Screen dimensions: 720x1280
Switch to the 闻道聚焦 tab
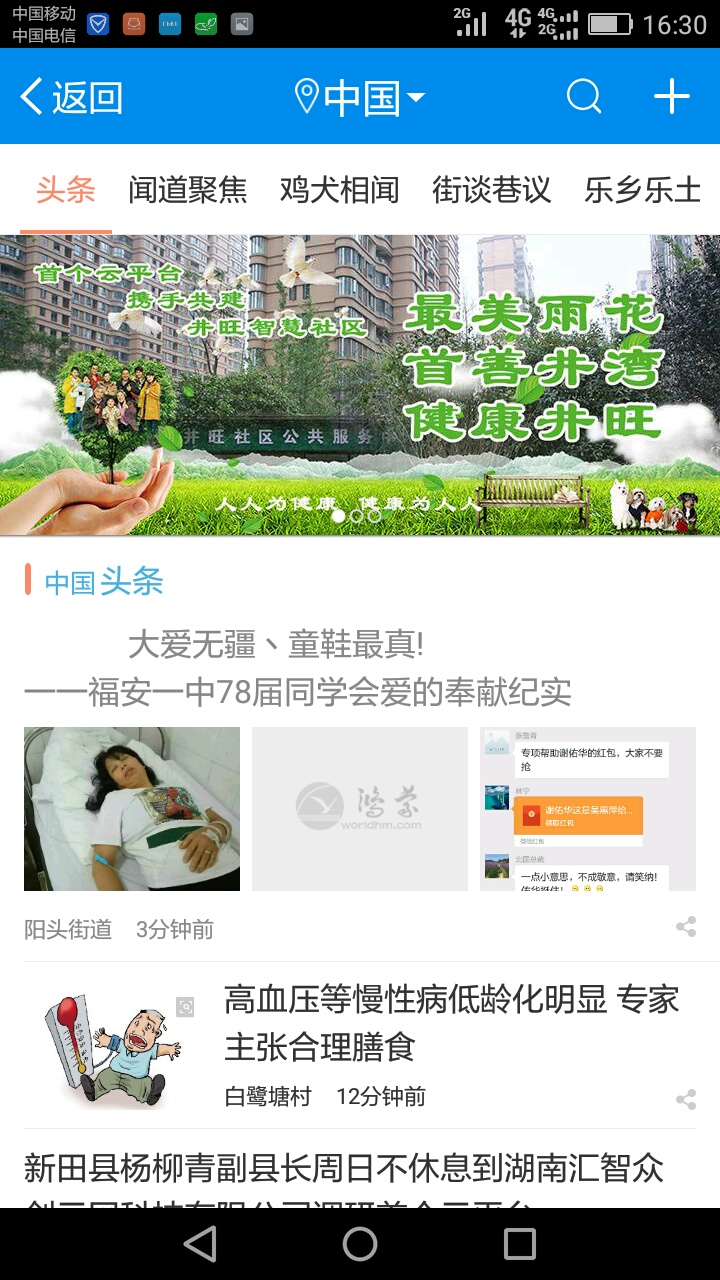pyautogui.click(x=187, y=189)
